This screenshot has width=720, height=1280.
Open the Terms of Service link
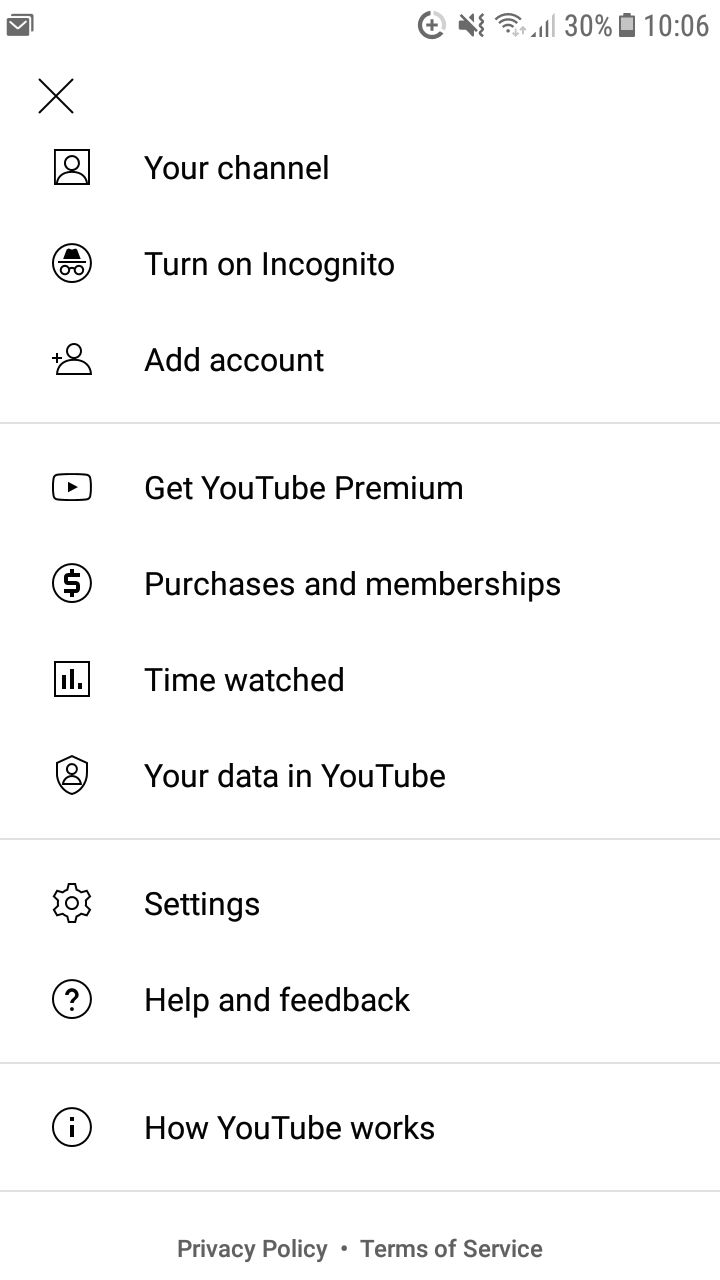pos(450,1248)
